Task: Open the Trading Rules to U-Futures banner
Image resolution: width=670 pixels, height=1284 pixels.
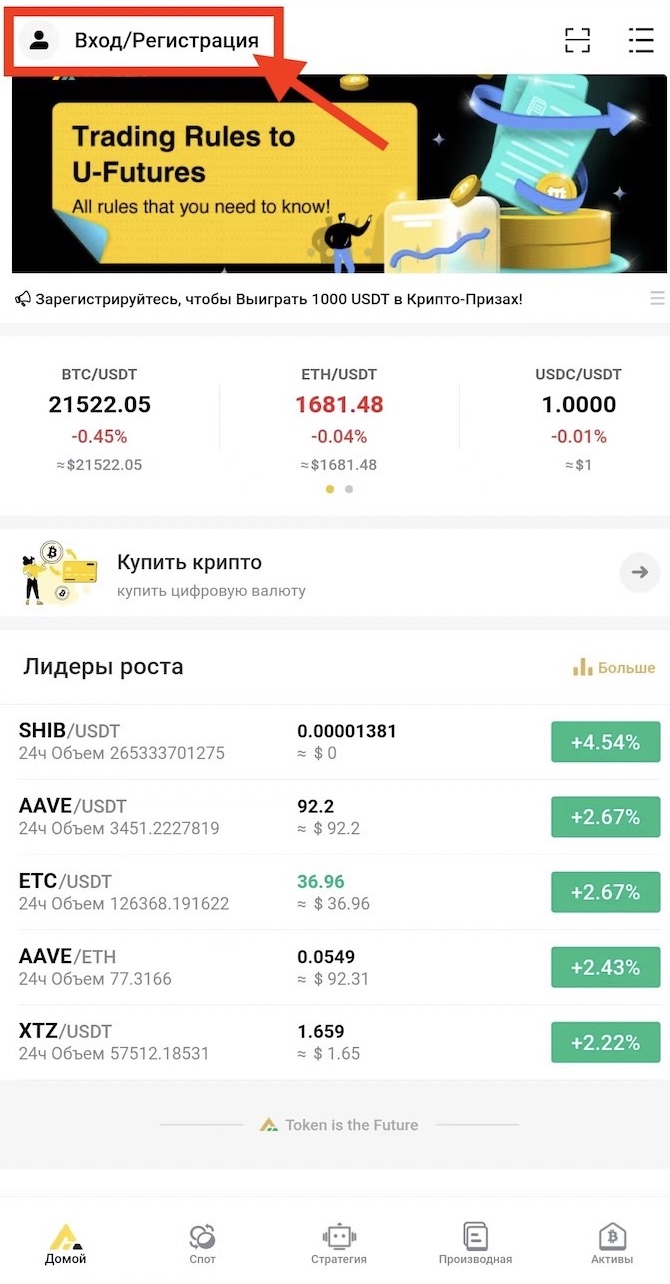Action: (339, 173)
